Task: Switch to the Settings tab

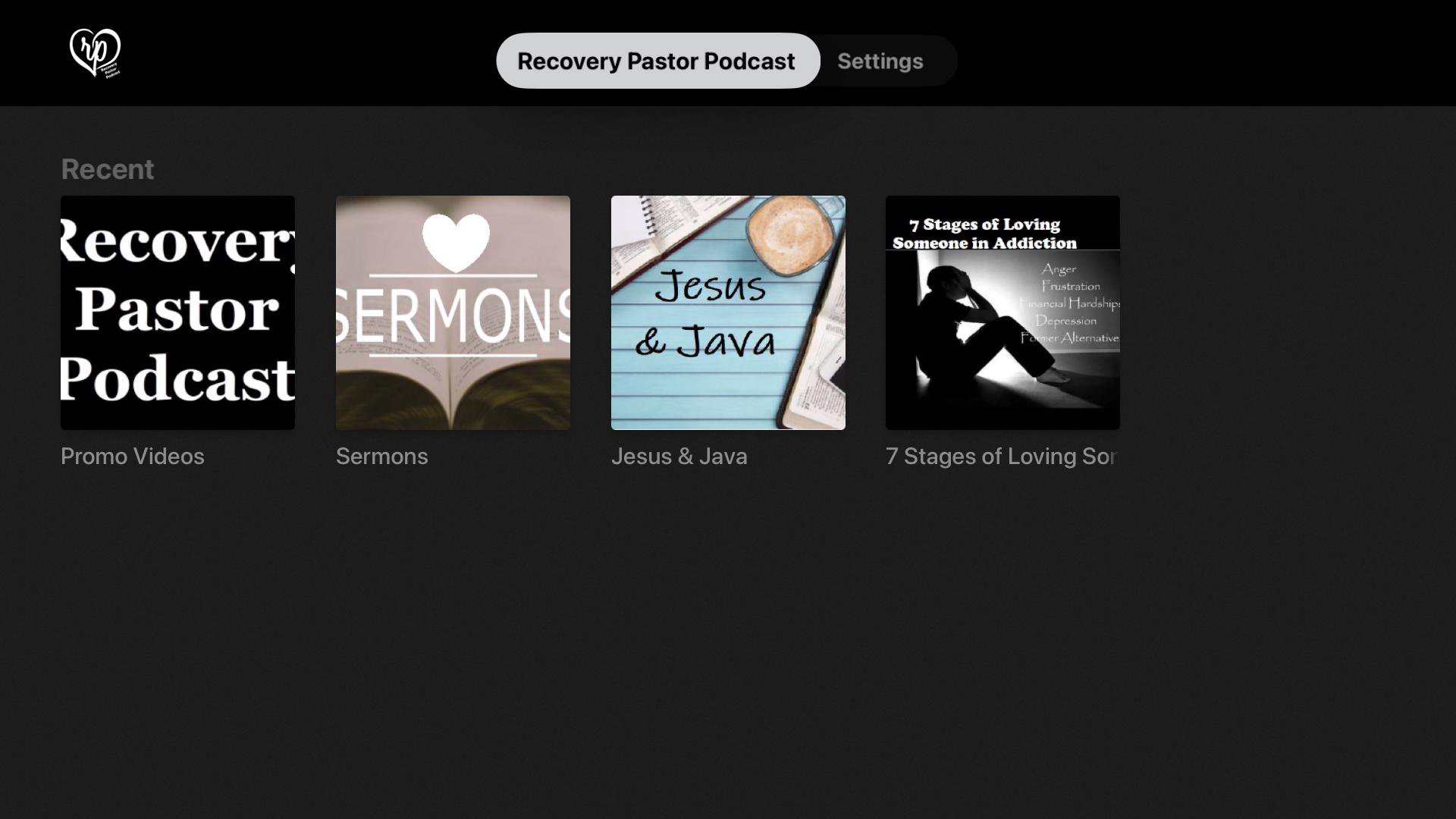Action: click(880, 61)
